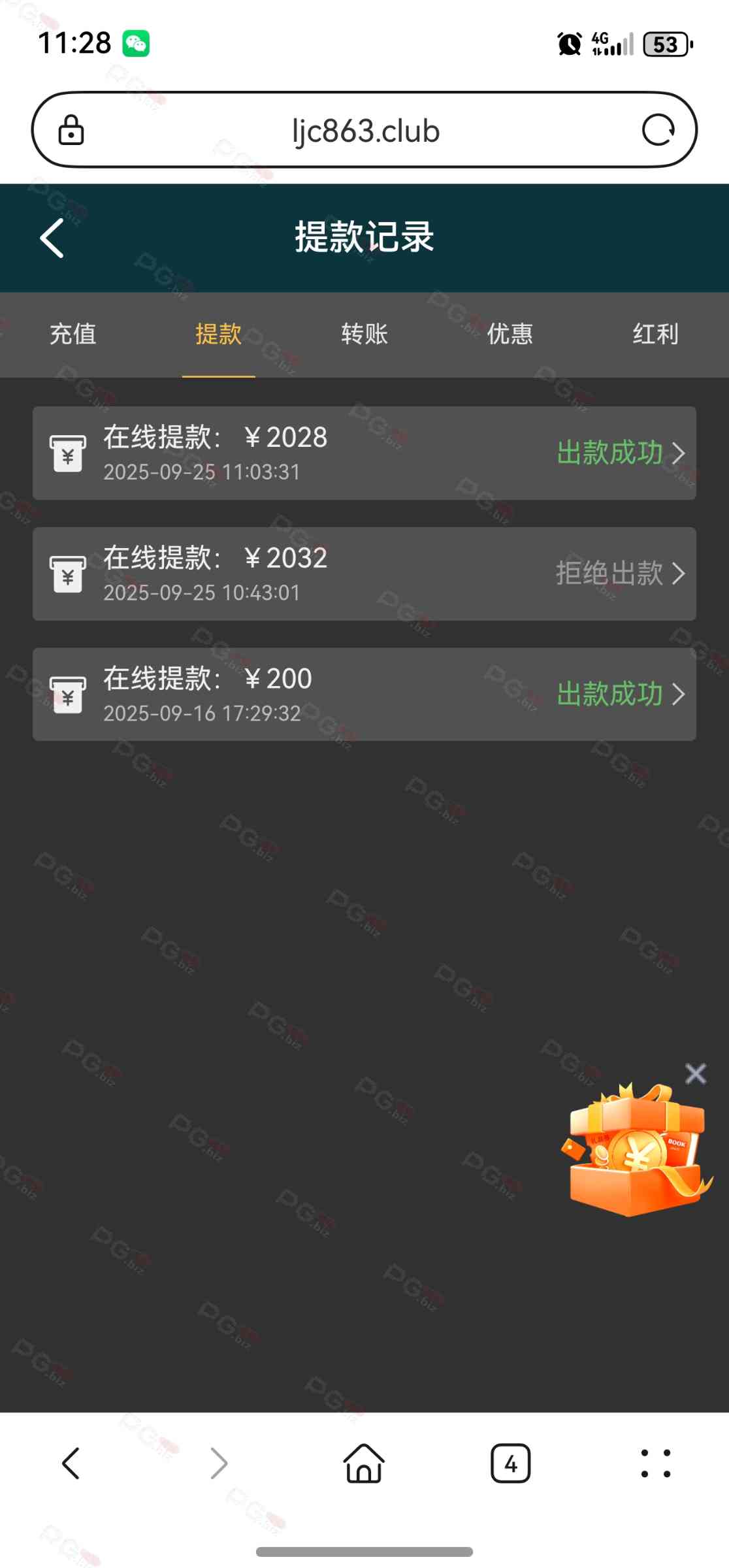Go to the browser home page
729x1568 pixels.
click(x=364, y=1463)
